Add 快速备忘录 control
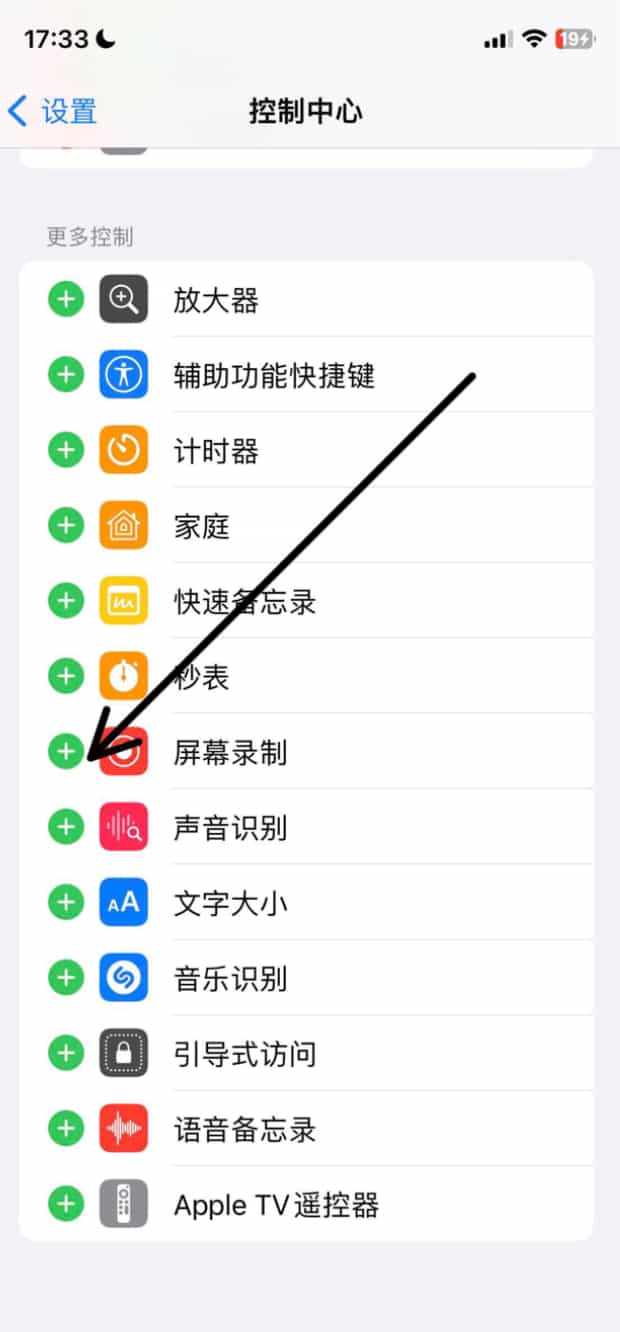Viewport: 620px width, 1332px height. coord(66,601)
